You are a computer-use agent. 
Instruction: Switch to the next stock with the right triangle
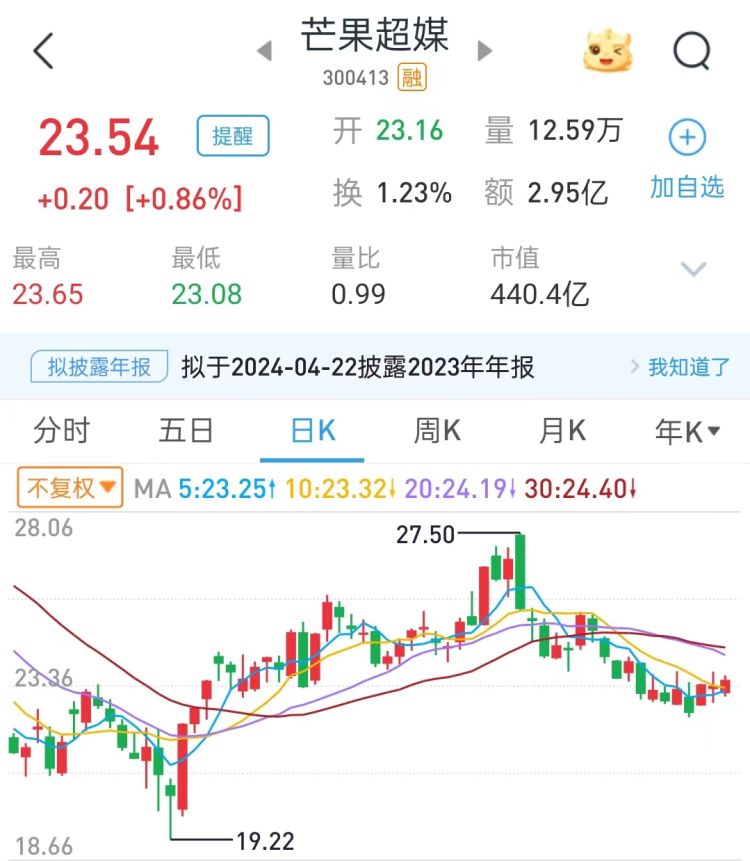click(484, 51)
